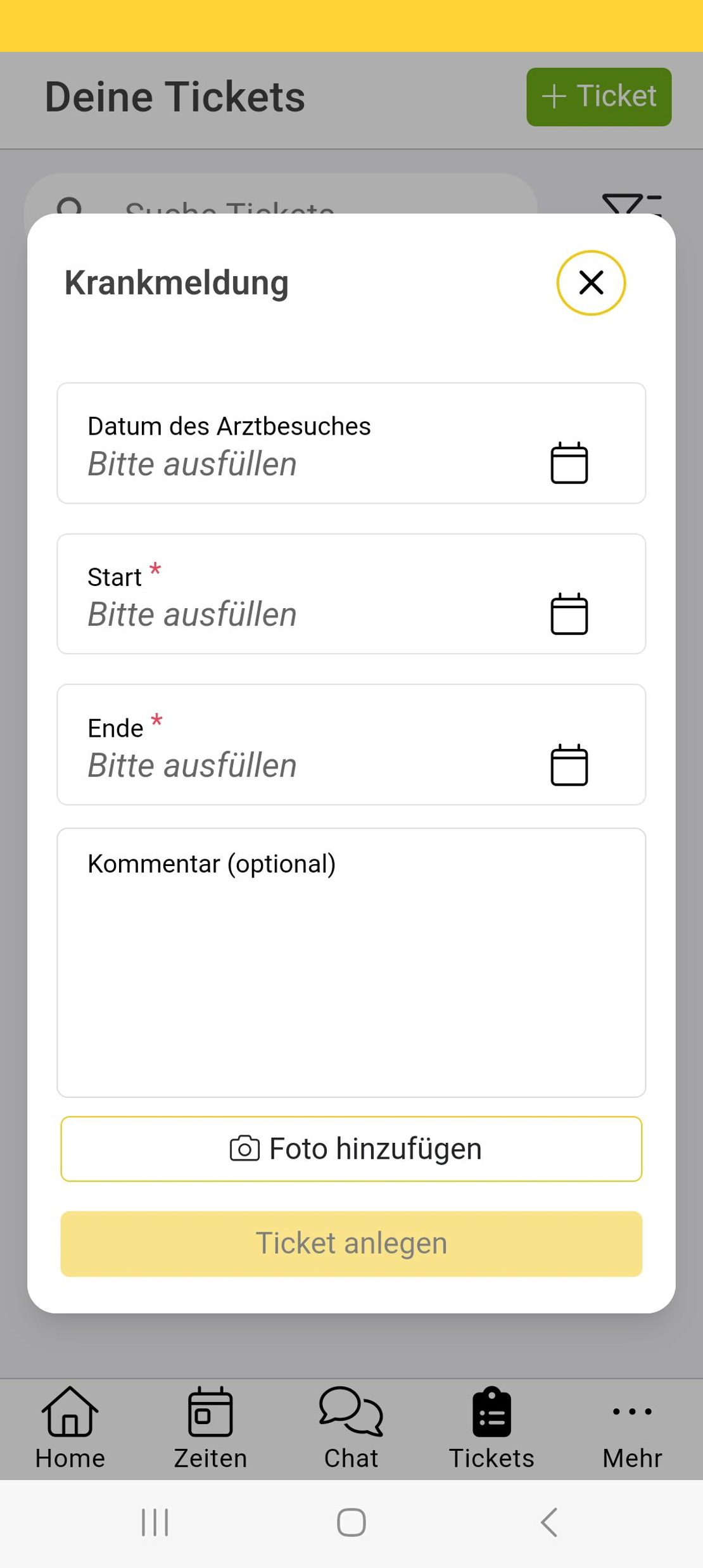The image size is (703, 1568).
Task: Open the filter icon beside ticket search
Action: coord(627,205)
